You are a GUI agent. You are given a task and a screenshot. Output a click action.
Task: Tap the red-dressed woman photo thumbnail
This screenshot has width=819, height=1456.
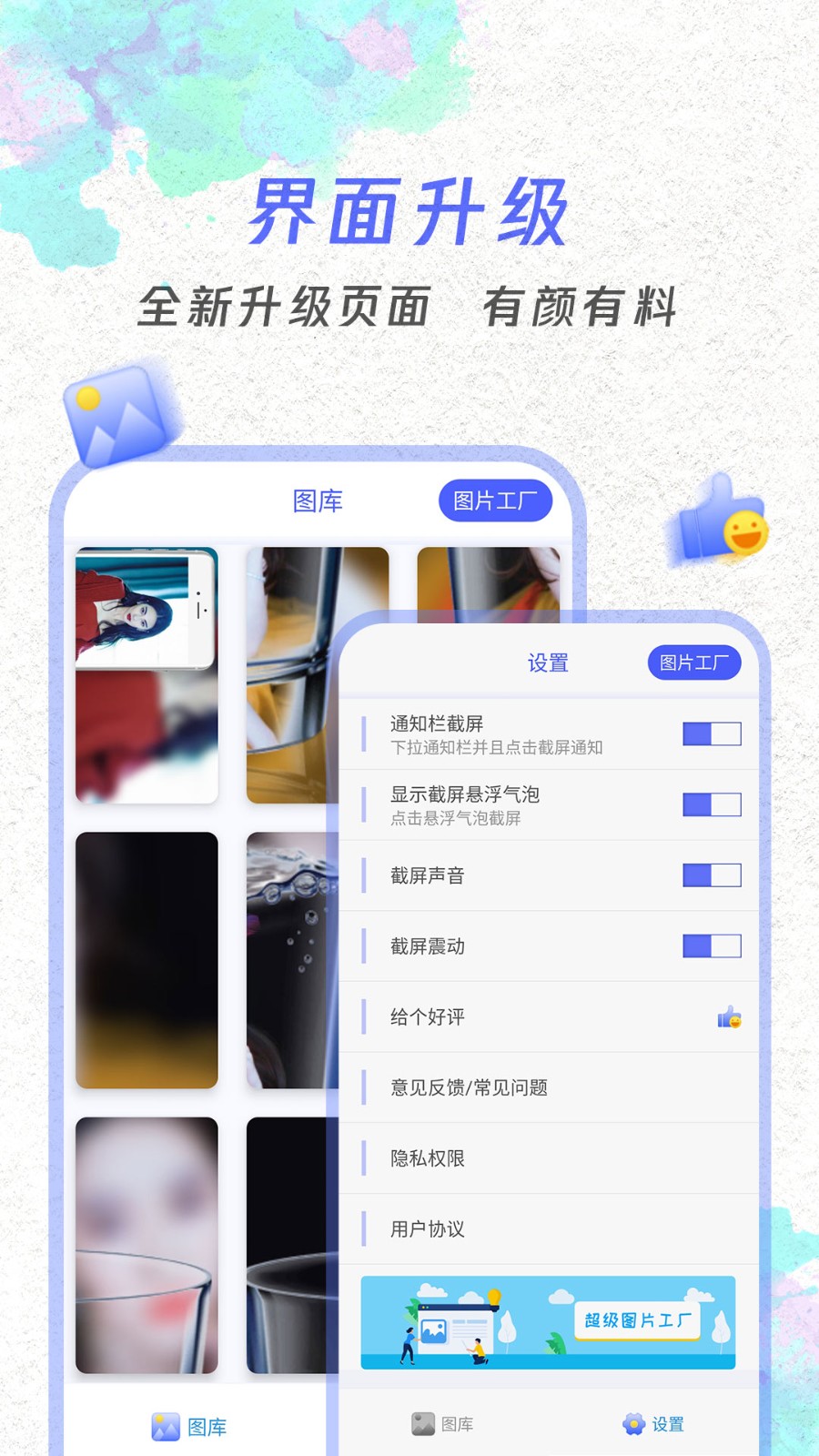146,673
